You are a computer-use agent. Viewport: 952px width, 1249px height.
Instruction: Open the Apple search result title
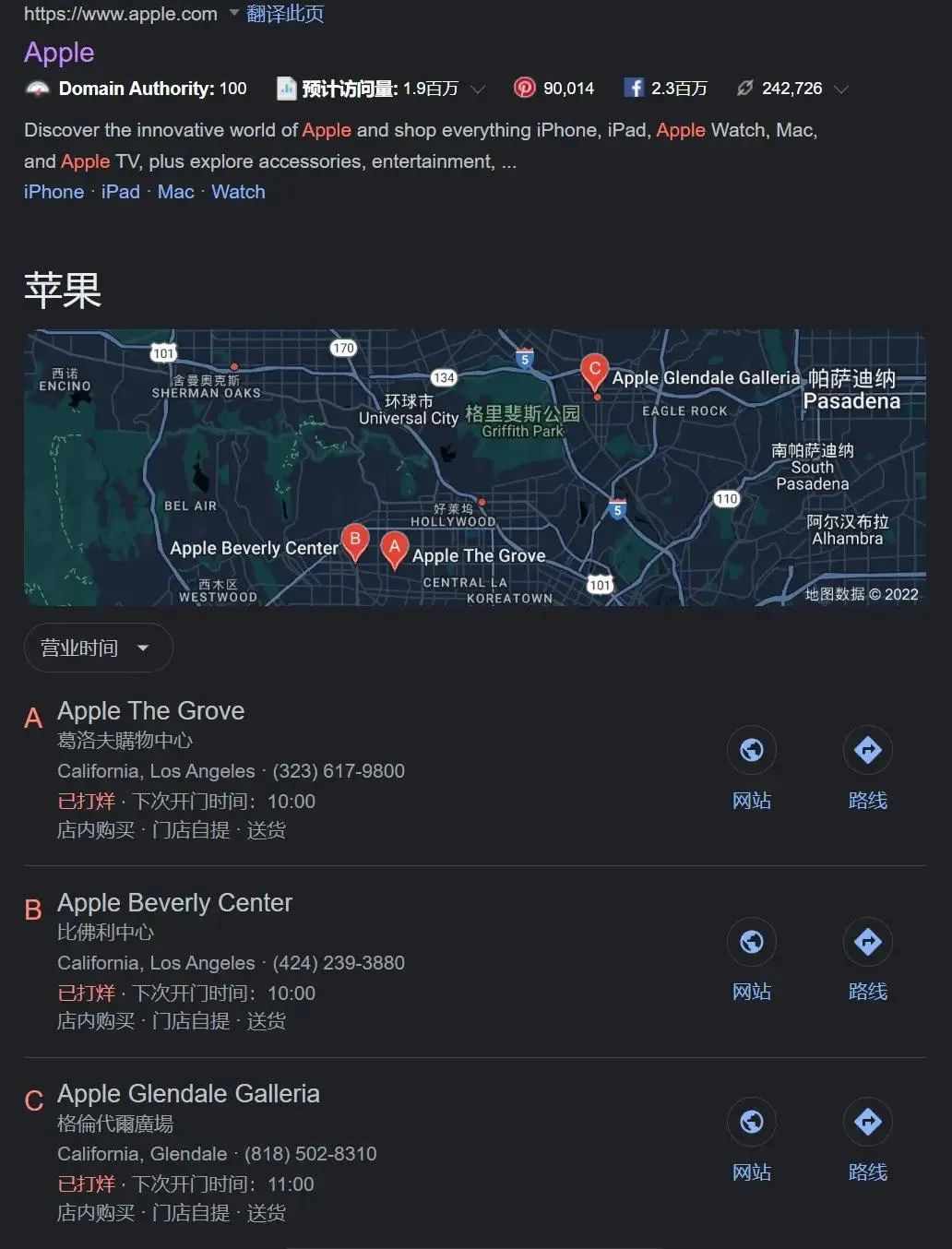59,53
